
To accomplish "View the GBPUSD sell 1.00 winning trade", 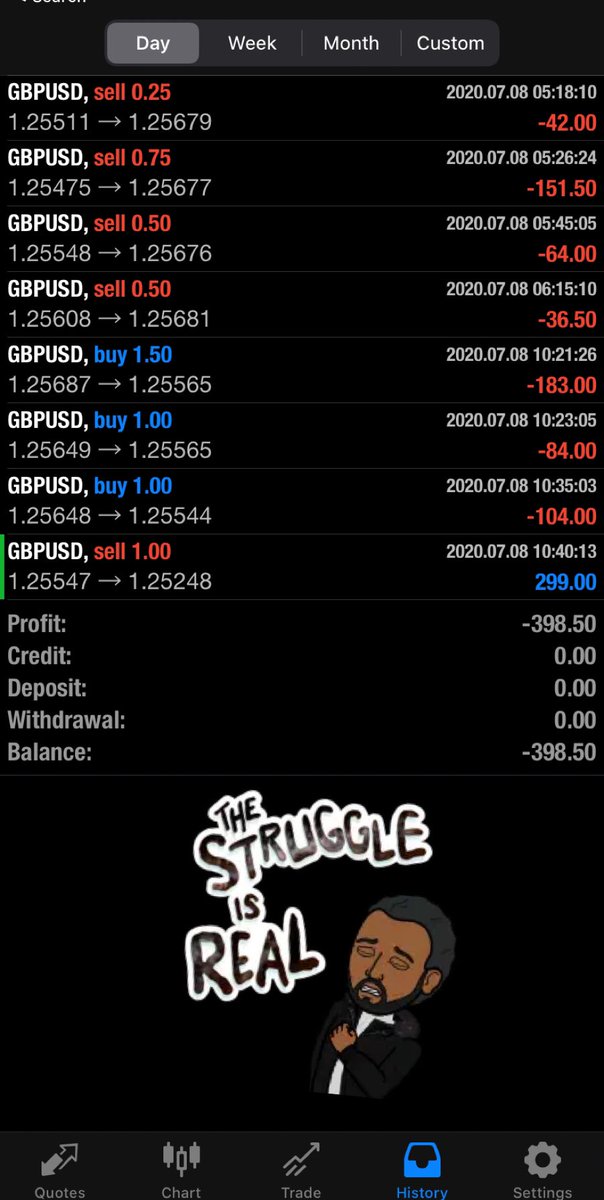I will [302, 567].
